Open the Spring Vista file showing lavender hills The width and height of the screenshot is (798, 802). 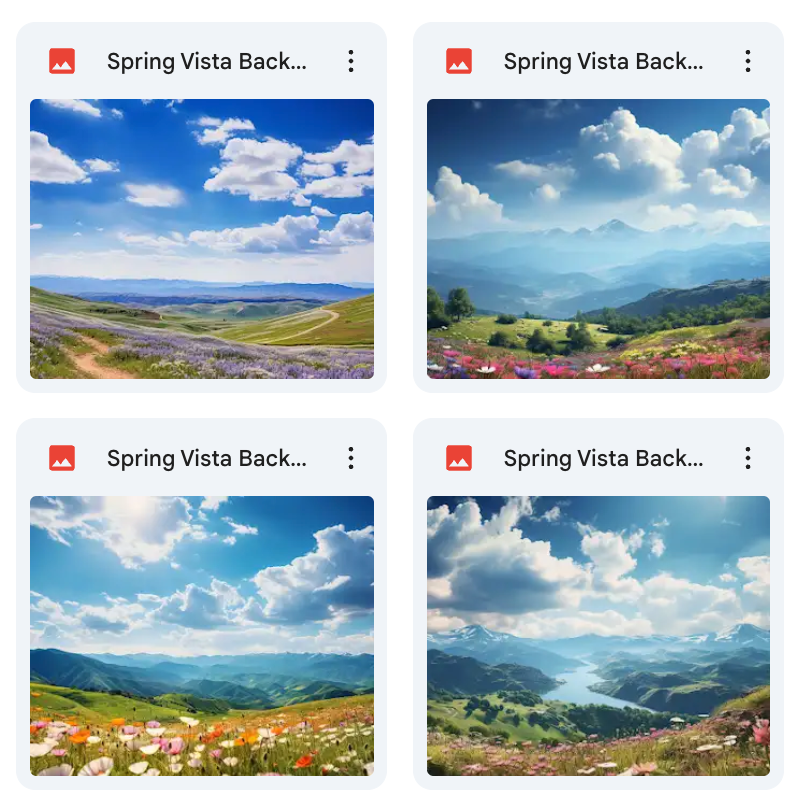coord(201,238)
